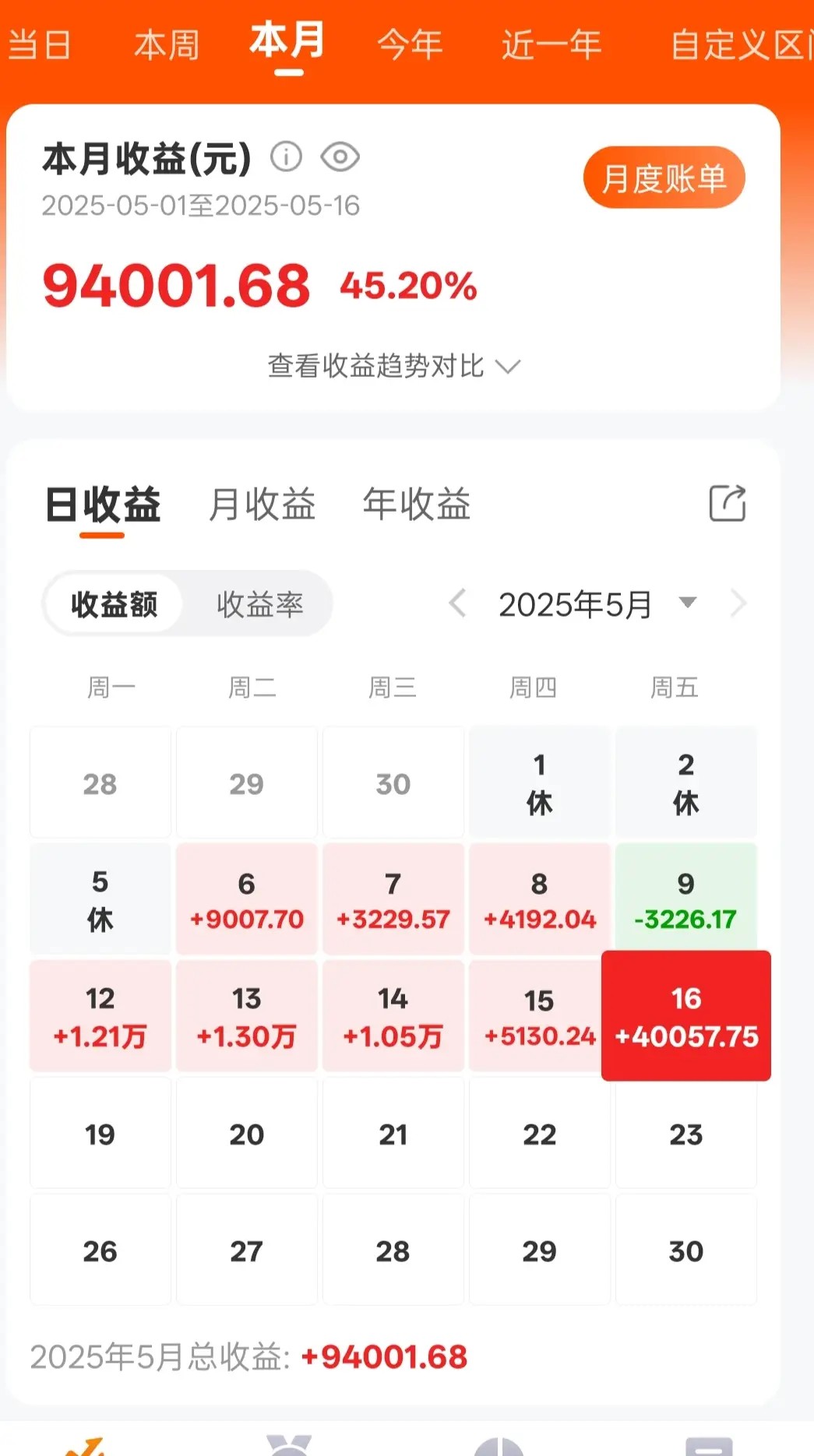
Task: Select day 6 with +9007.70
Action: (x=247, y=899)
